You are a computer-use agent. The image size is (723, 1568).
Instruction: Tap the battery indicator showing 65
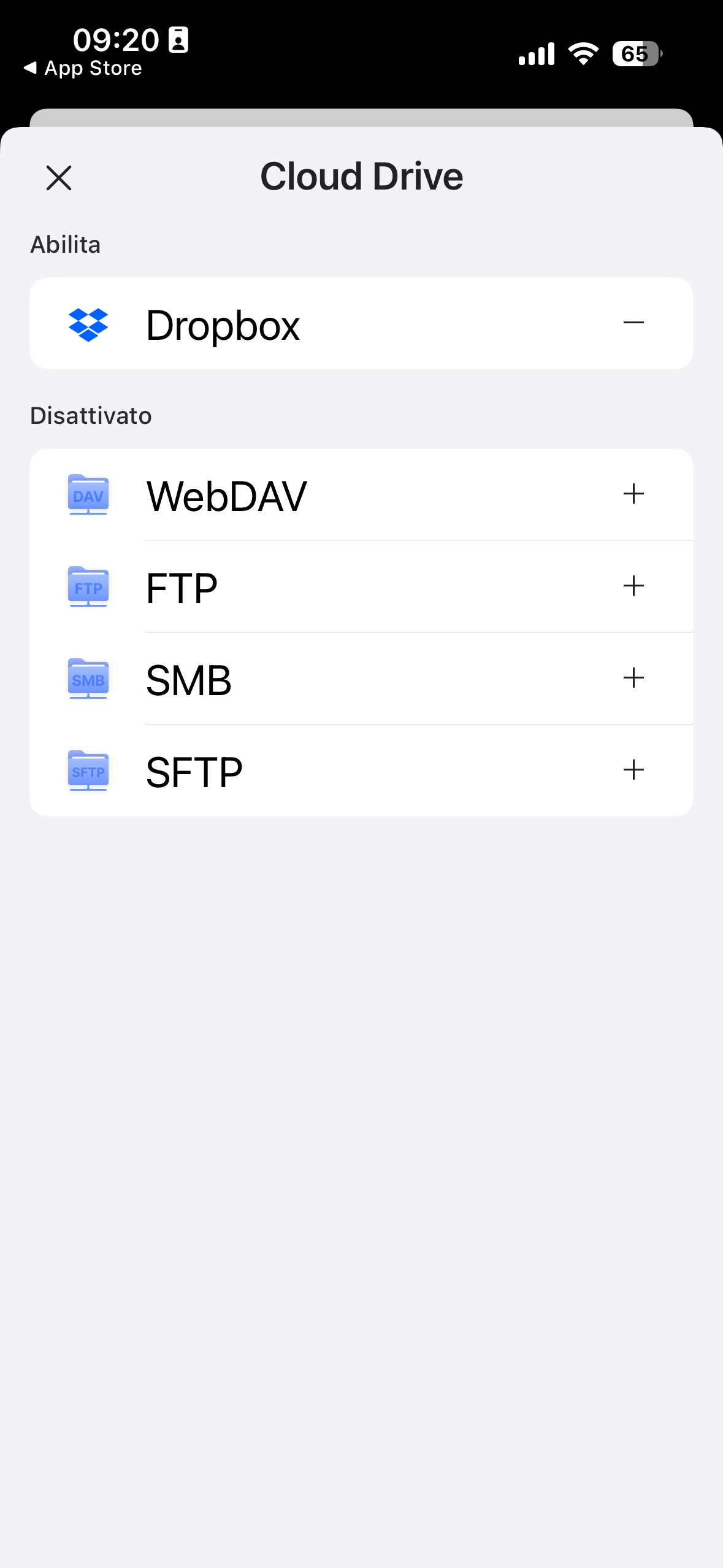635,53
